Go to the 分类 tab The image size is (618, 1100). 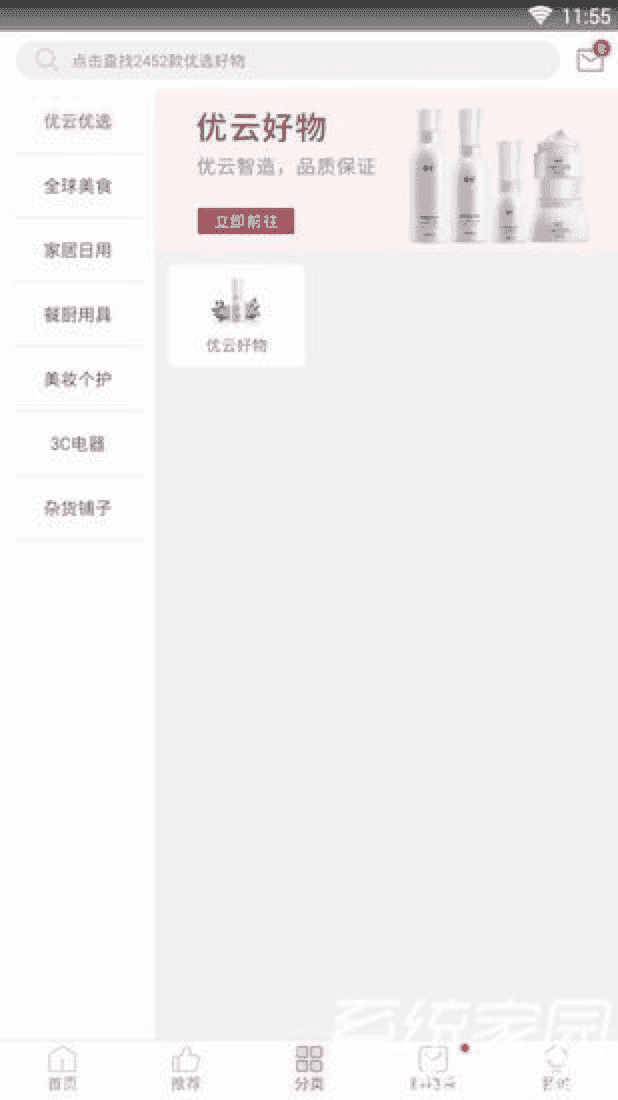point(309,1068)
